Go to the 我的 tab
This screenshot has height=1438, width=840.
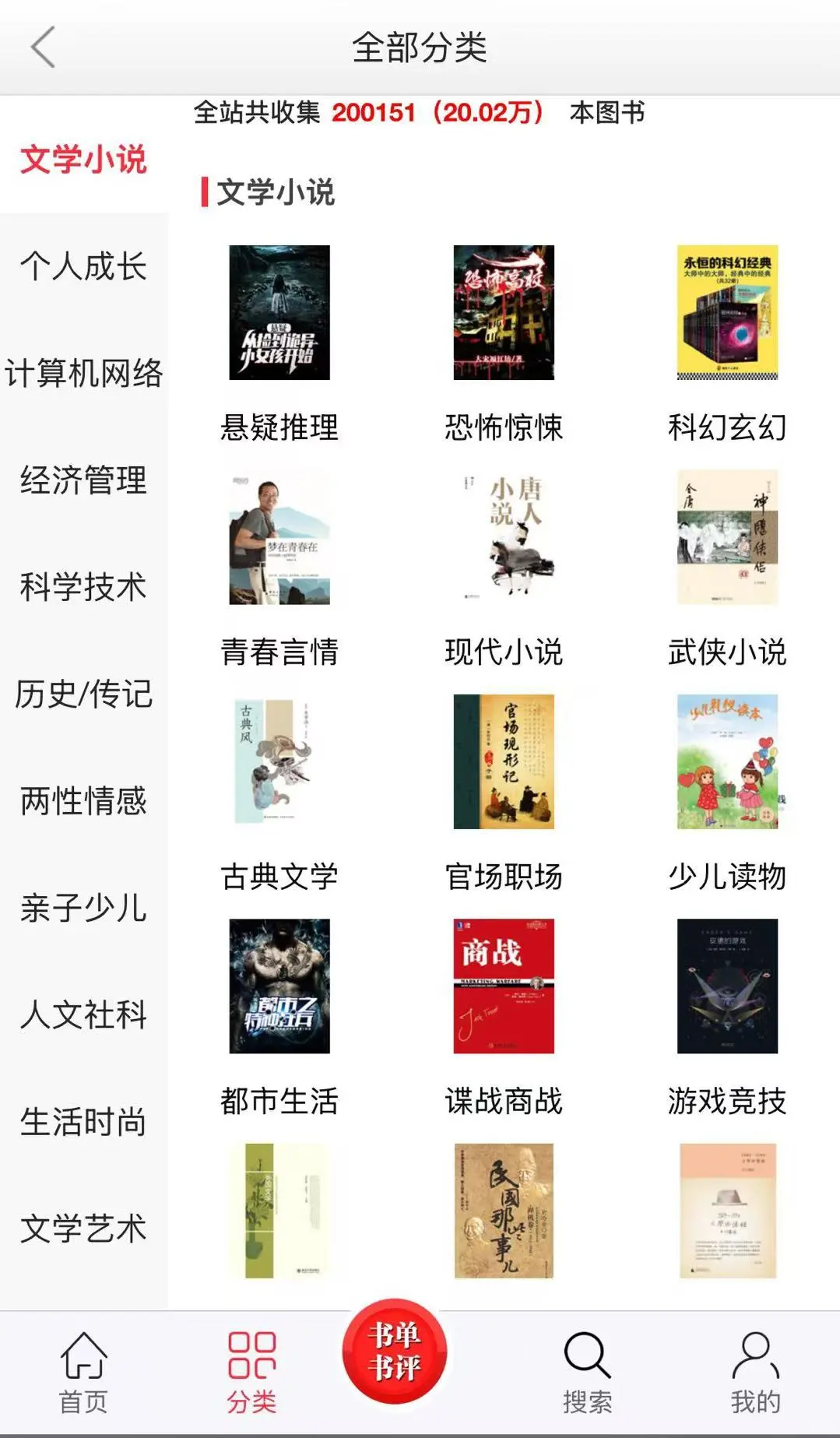[755, 1373]
